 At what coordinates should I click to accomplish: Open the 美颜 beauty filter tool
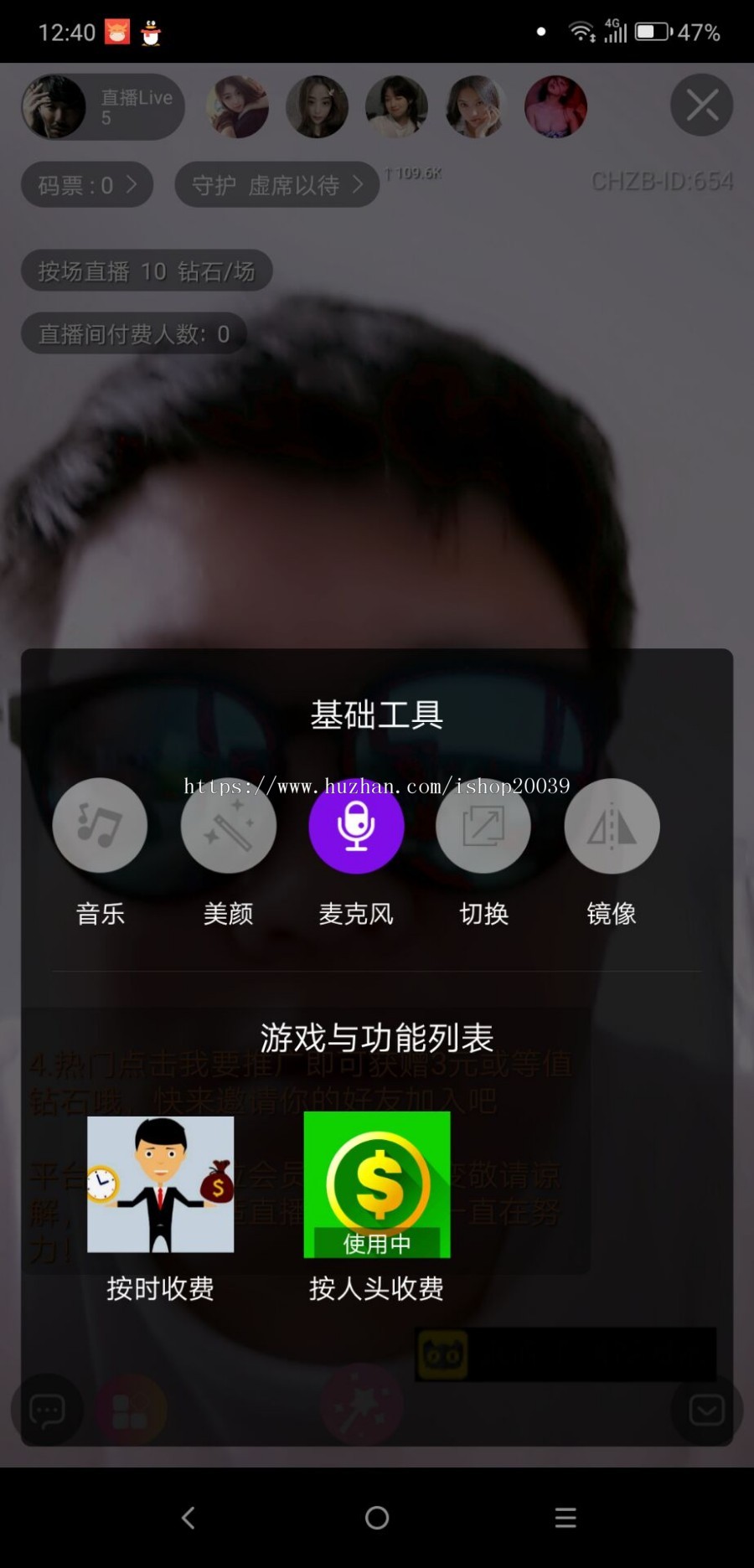click(x=228, y=826)
